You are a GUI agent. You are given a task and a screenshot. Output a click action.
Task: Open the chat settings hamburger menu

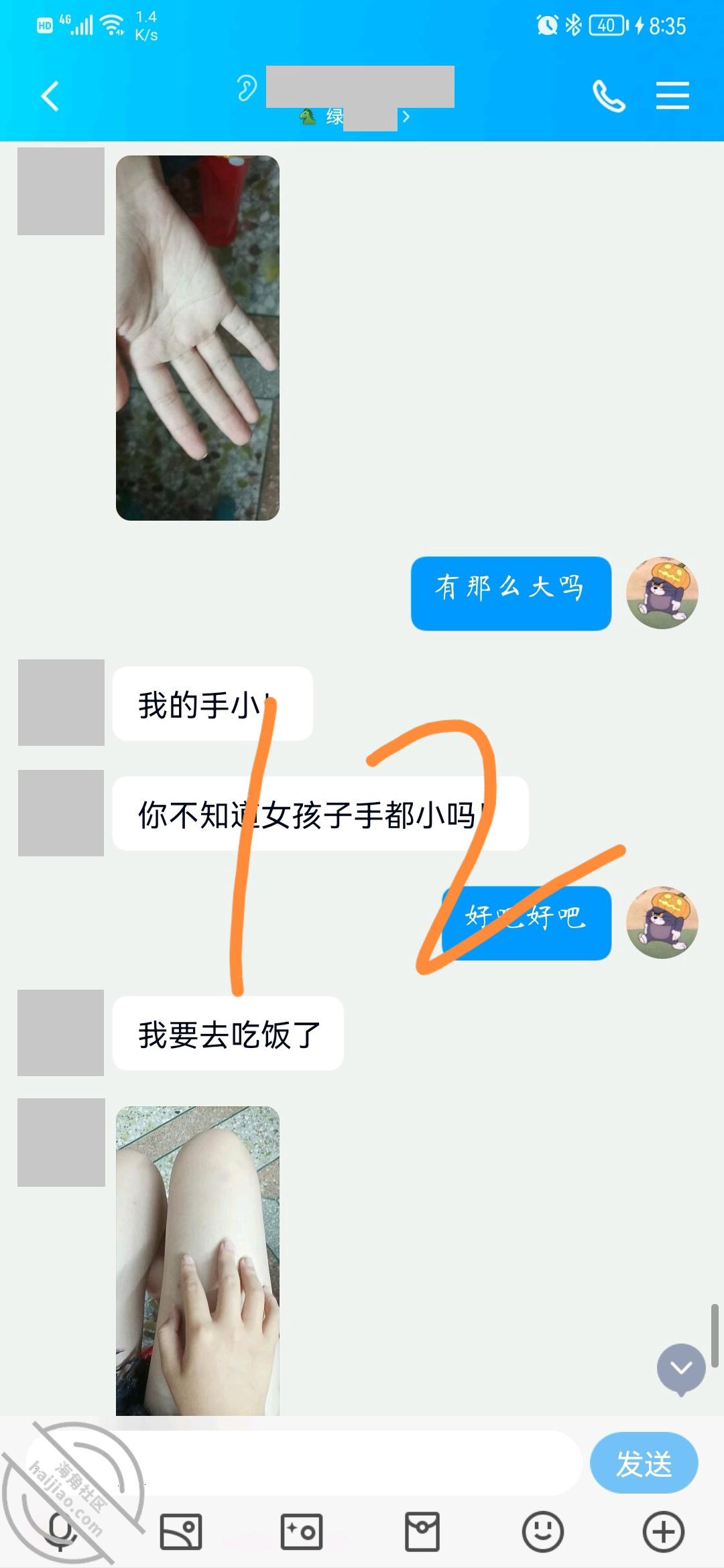672,96
